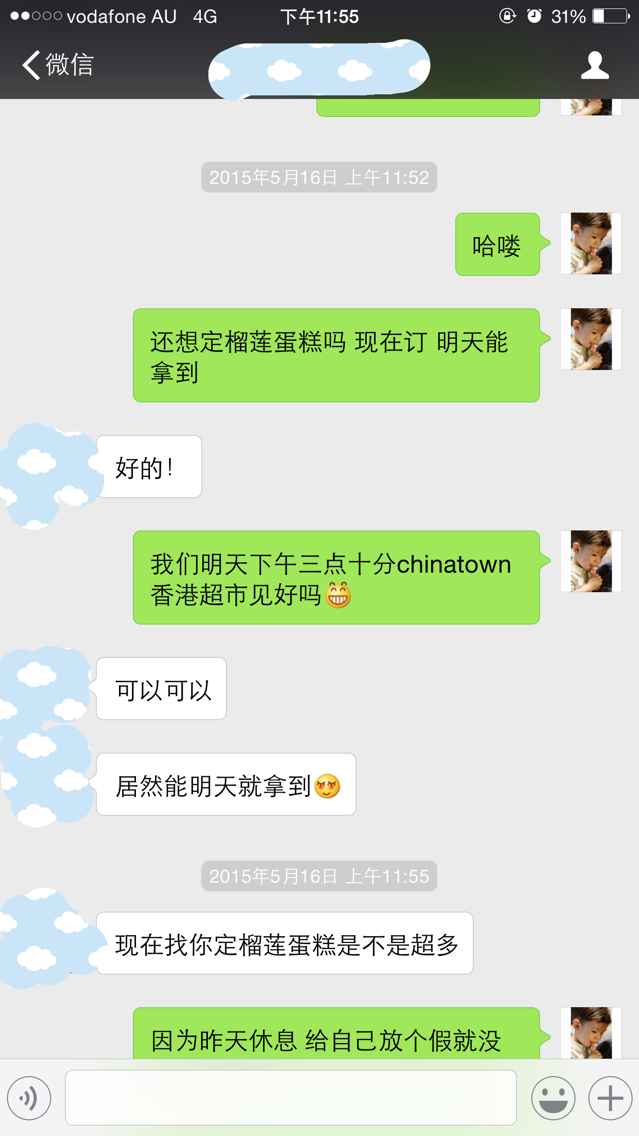
Task: Tap the sender avatar beside 哈喽
Action: click(x=590, y=243)
